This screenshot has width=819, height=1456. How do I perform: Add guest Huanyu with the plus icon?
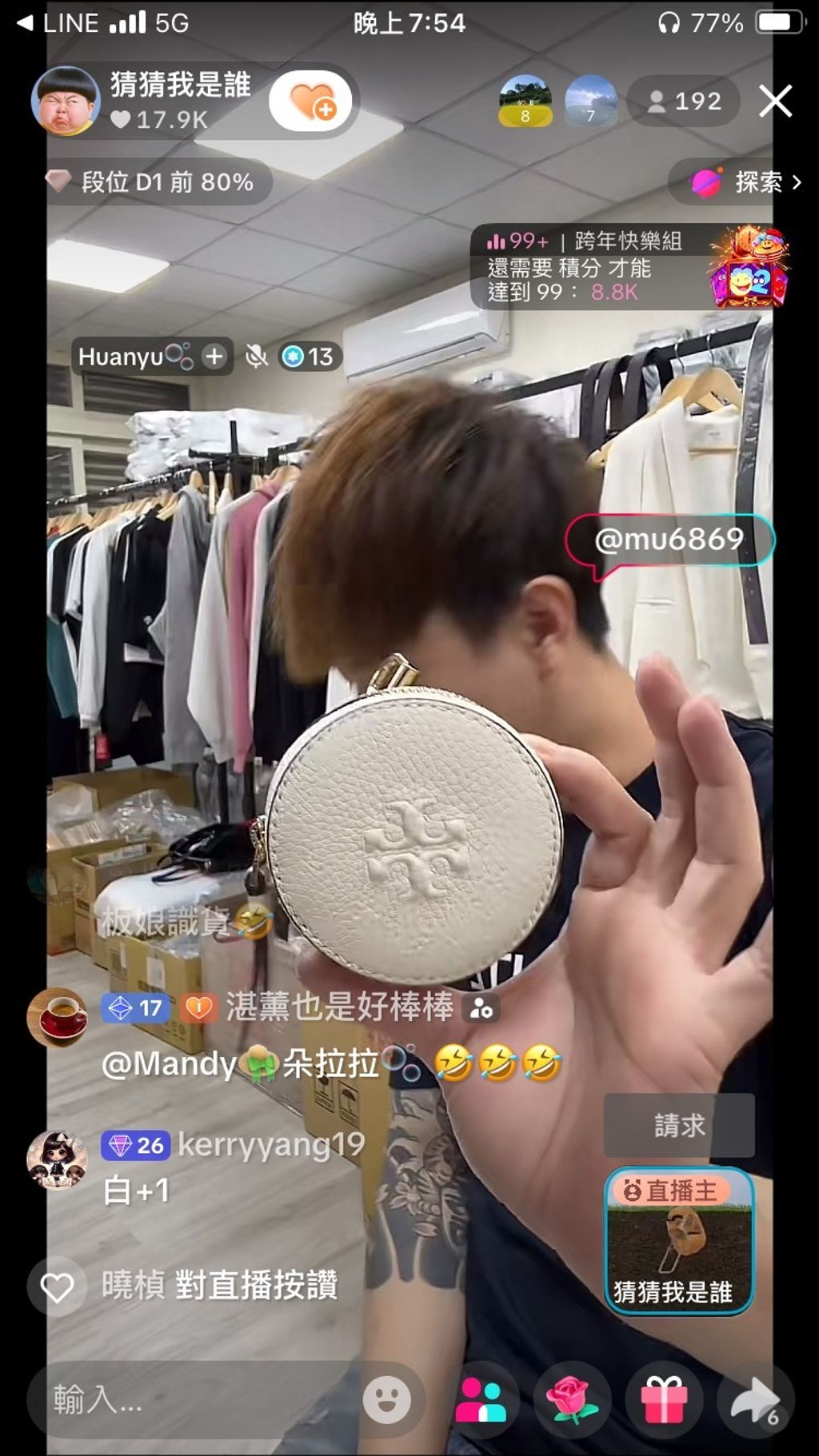pos(214,357)
